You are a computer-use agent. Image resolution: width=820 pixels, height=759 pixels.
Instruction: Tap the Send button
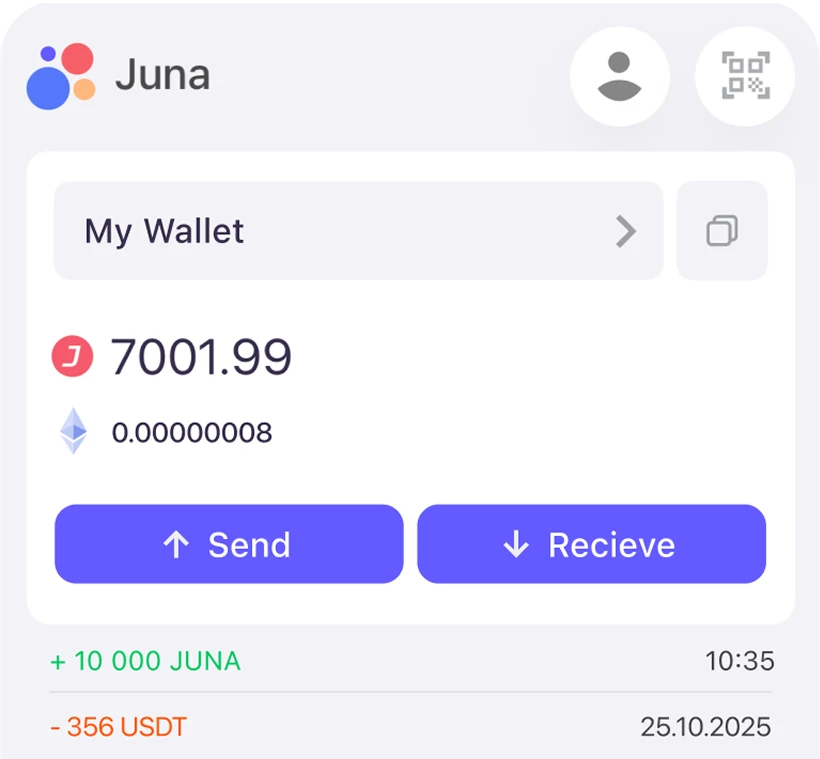click(x=229, y=544)
